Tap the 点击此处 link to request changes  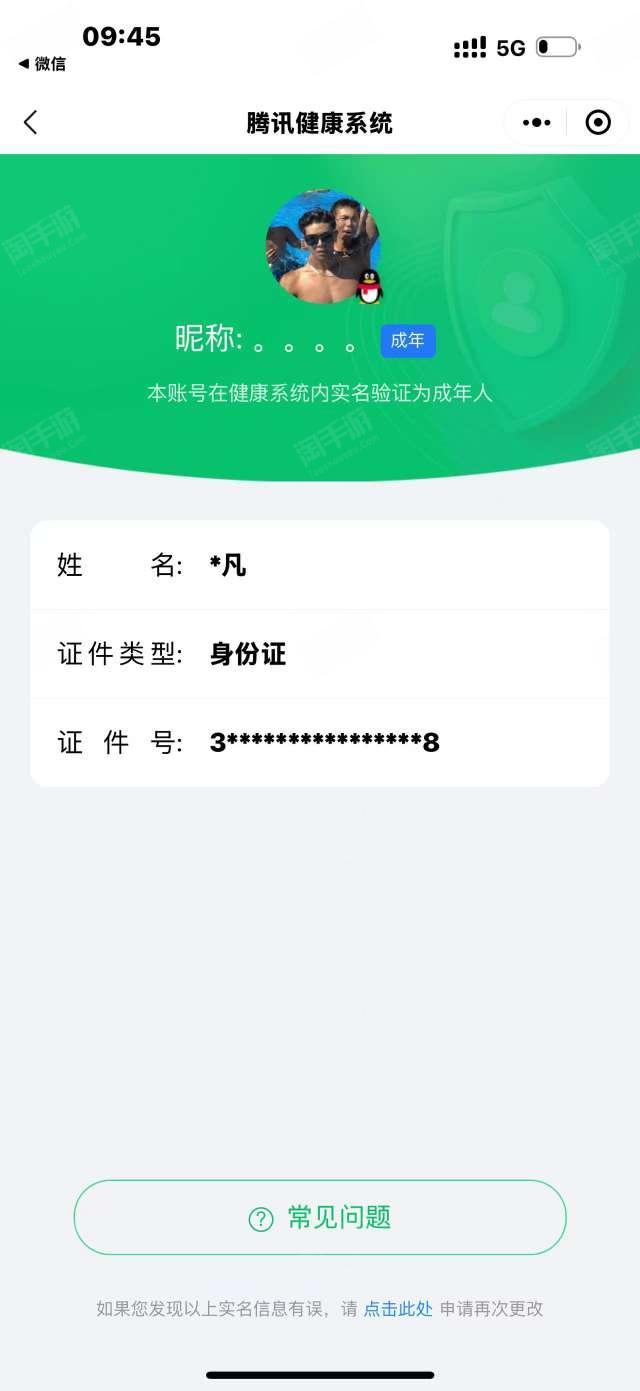tap(398, 1308)
